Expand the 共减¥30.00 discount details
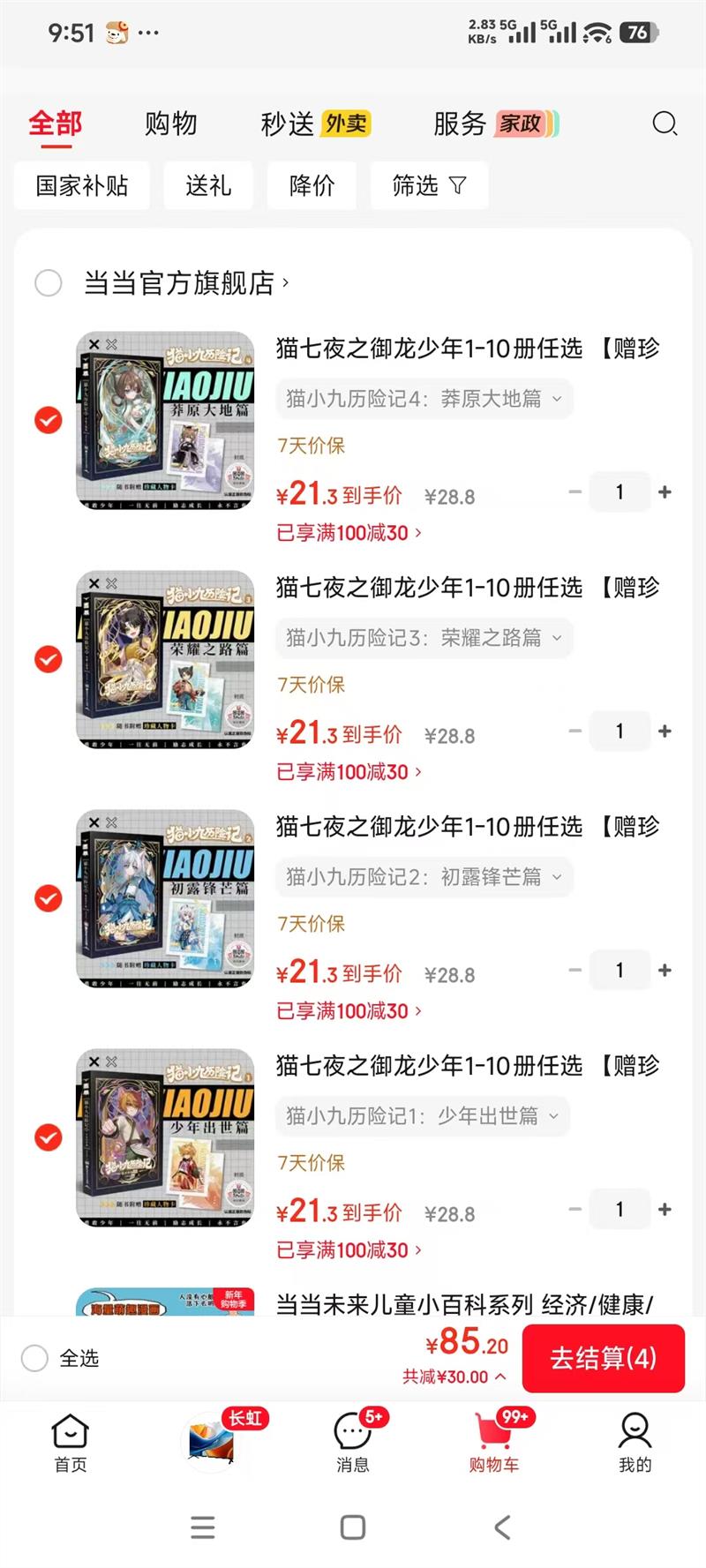 454,1377
